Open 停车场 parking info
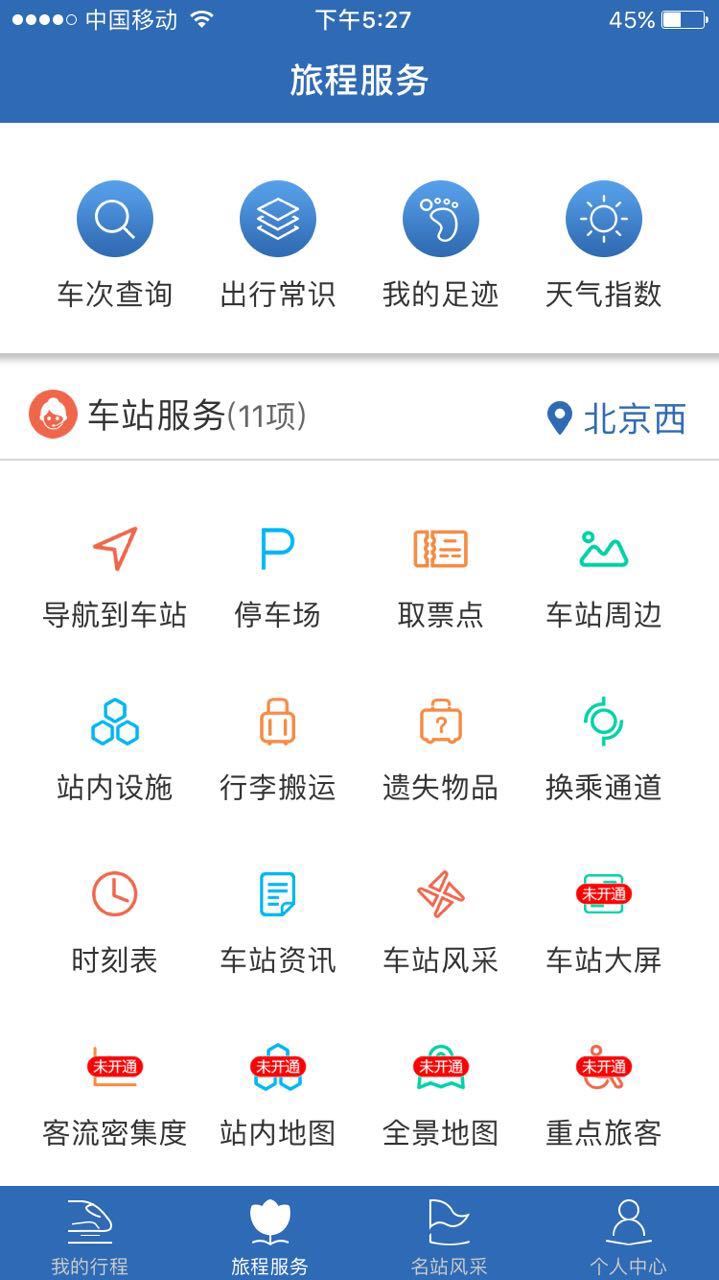Image resolution: width=719 pixels, height=1280 pixels. (278, 577)
